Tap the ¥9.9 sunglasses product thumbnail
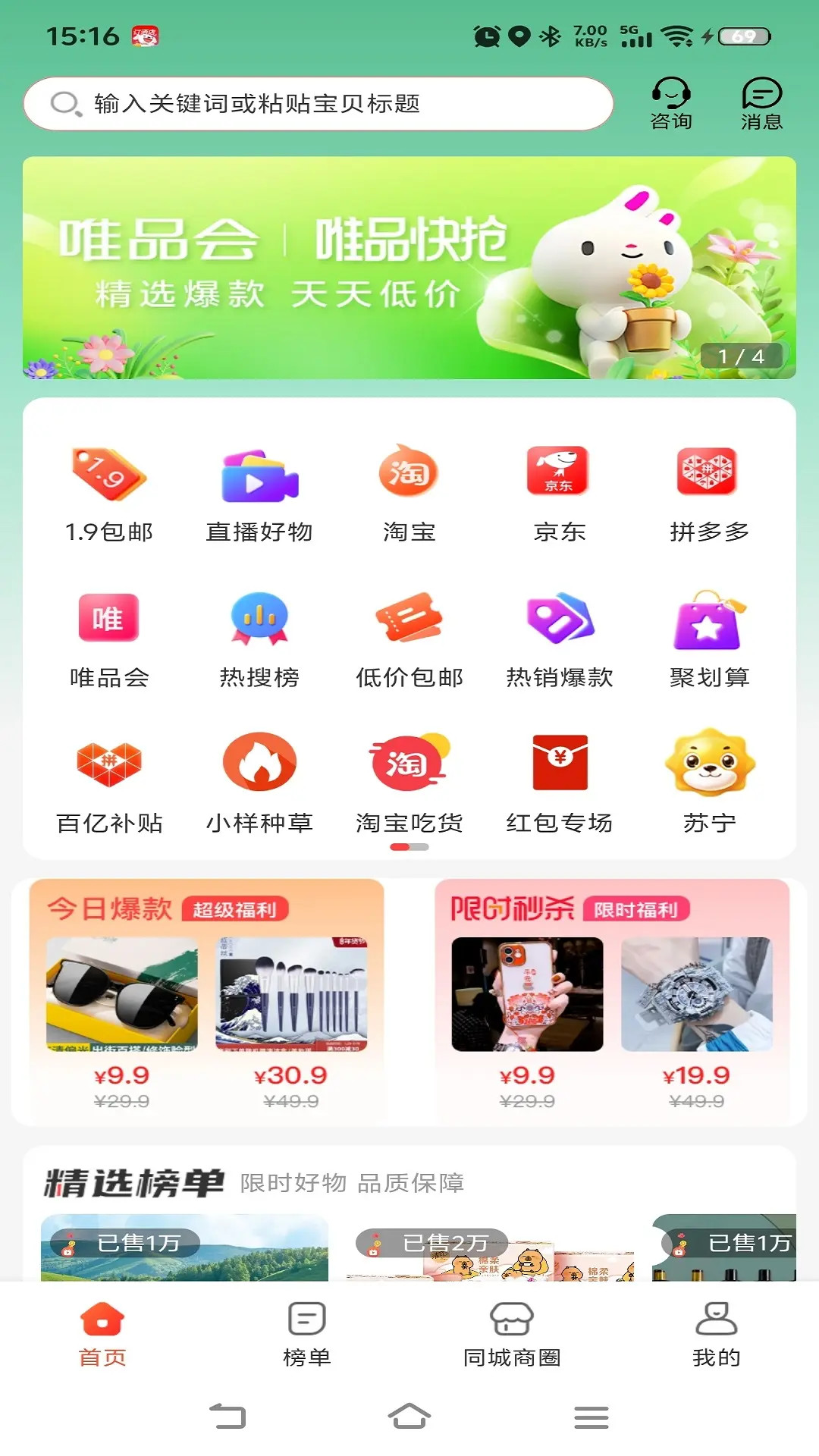Screen dimensions: 819x1456 (121, 990)
